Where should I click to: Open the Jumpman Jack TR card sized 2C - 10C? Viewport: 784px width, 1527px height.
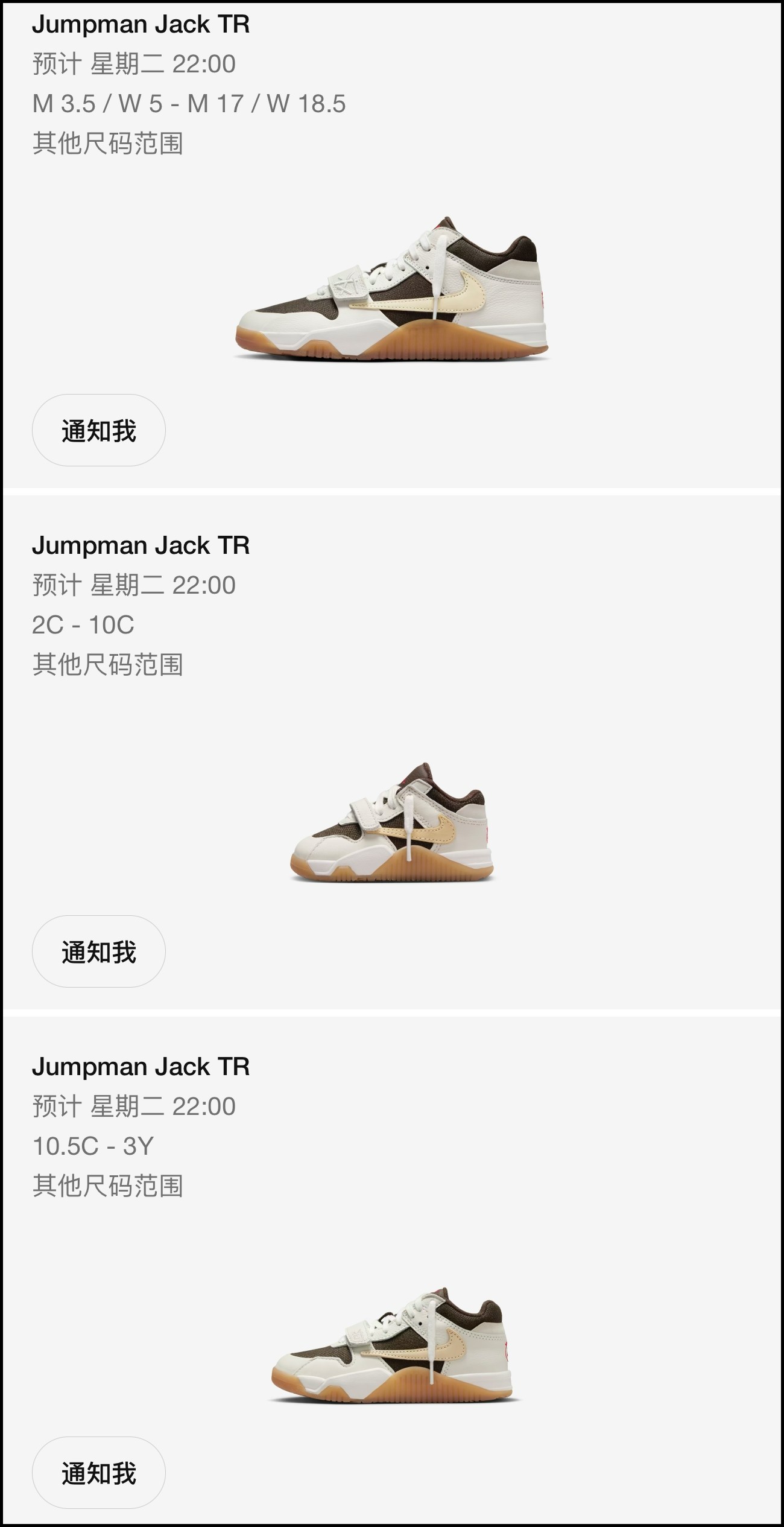coord(392,822)
